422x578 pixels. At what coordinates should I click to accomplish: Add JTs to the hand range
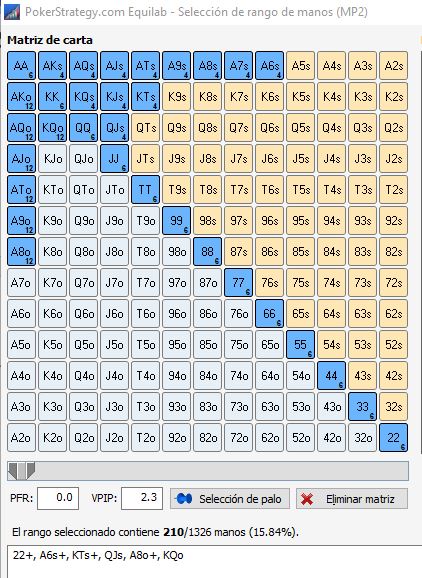coord(145,159)
